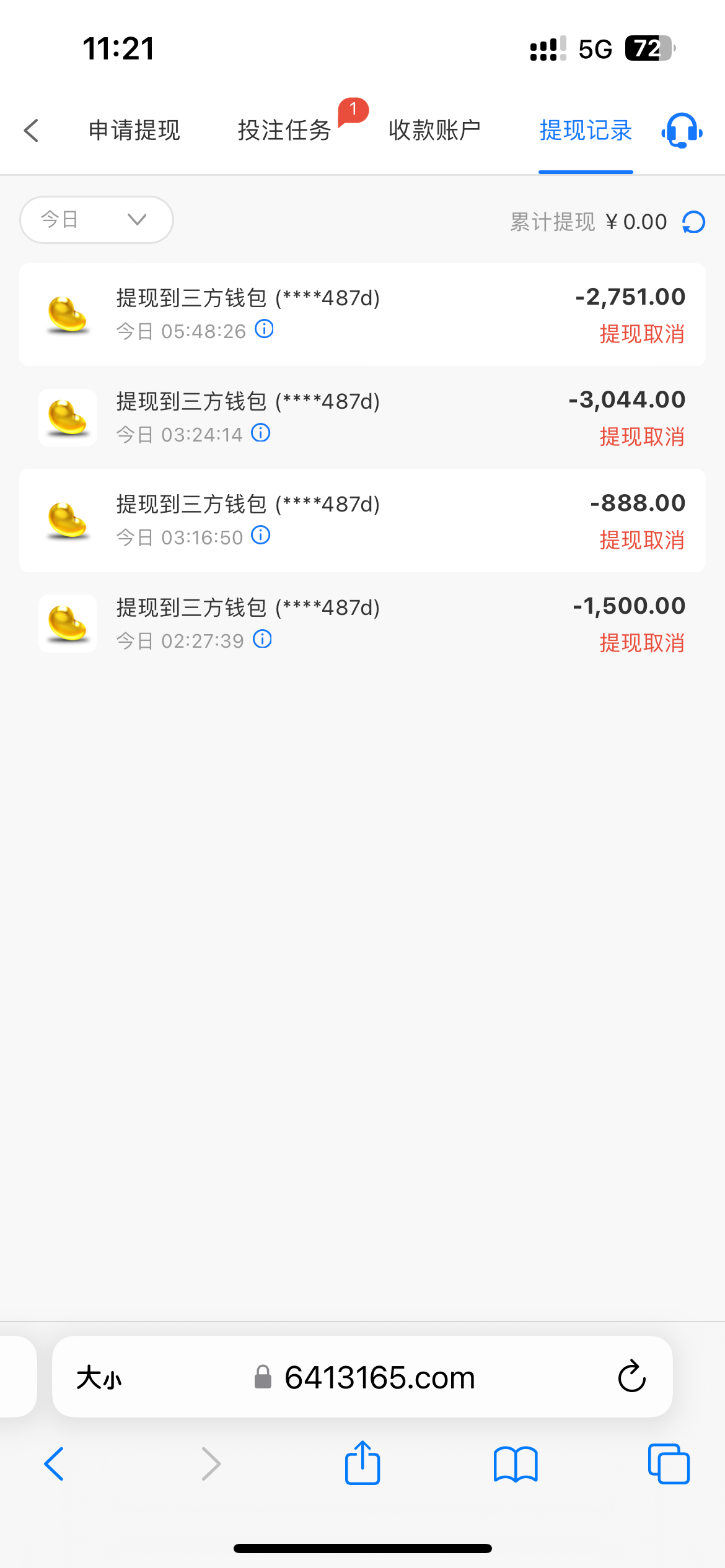Open the 投注任务 tab
Viewport: 725px width, 1568px height.
pyautogui.click(x=284, y=131)
